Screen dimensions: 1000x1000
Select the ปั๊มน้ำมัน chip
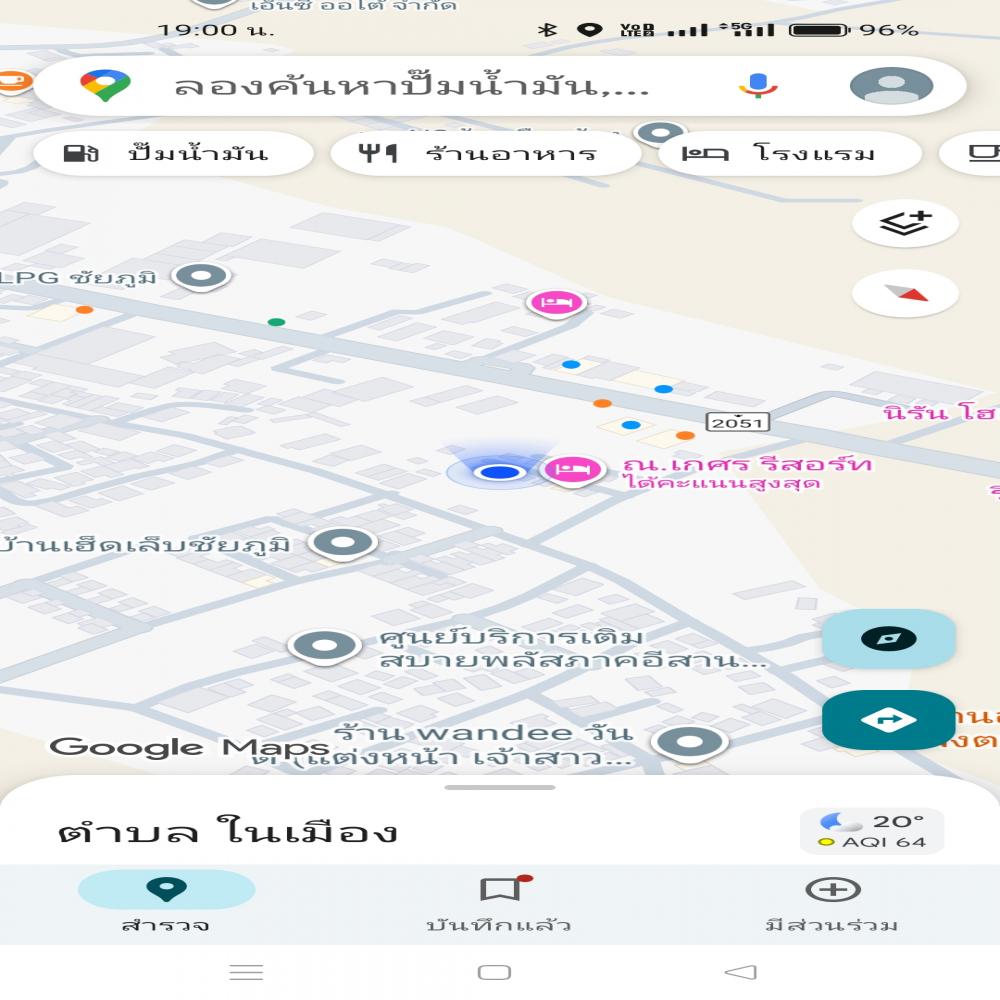click(x=172, y=154)
